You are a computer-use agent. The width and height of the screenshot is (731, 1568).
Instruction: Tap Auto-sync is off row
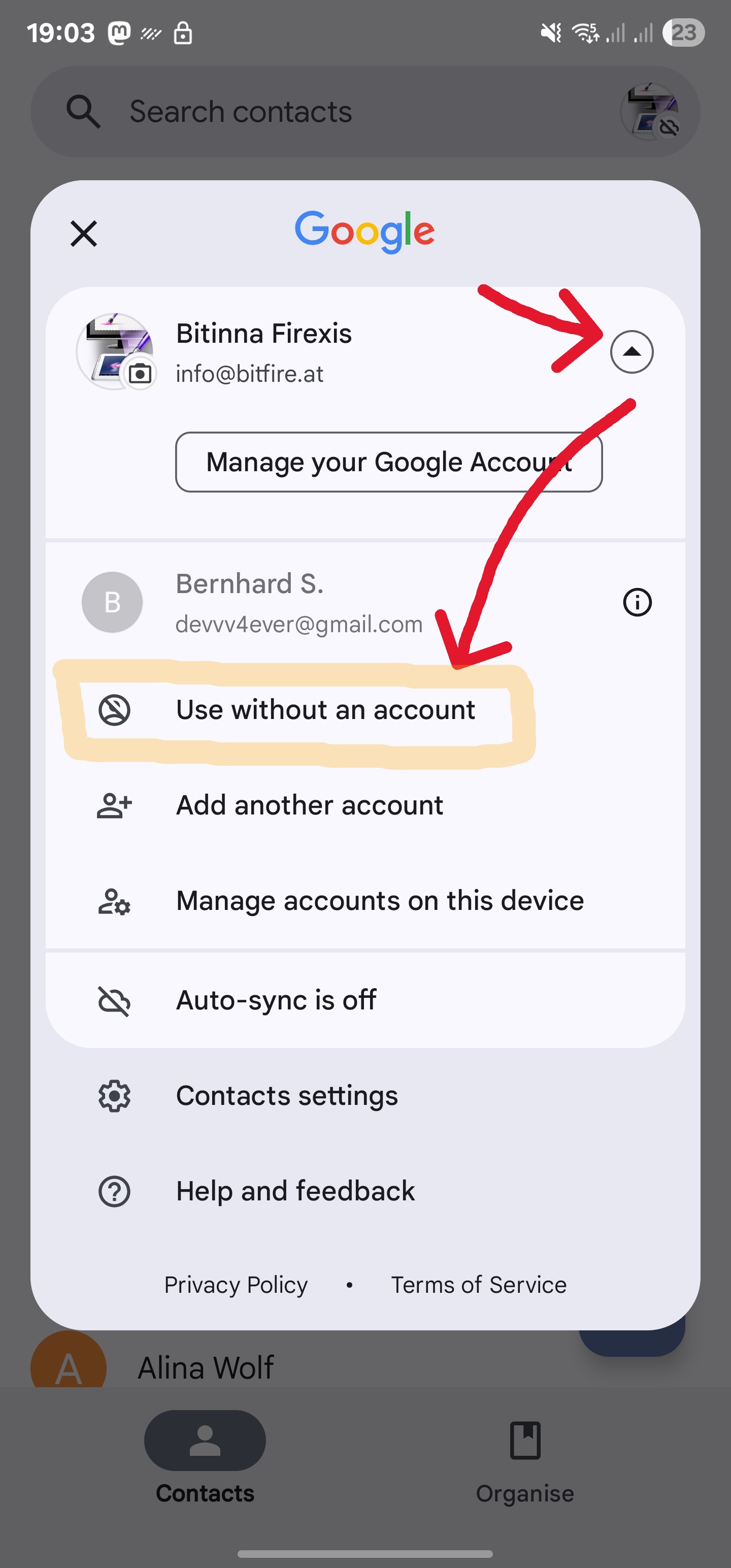[365, 1001]
